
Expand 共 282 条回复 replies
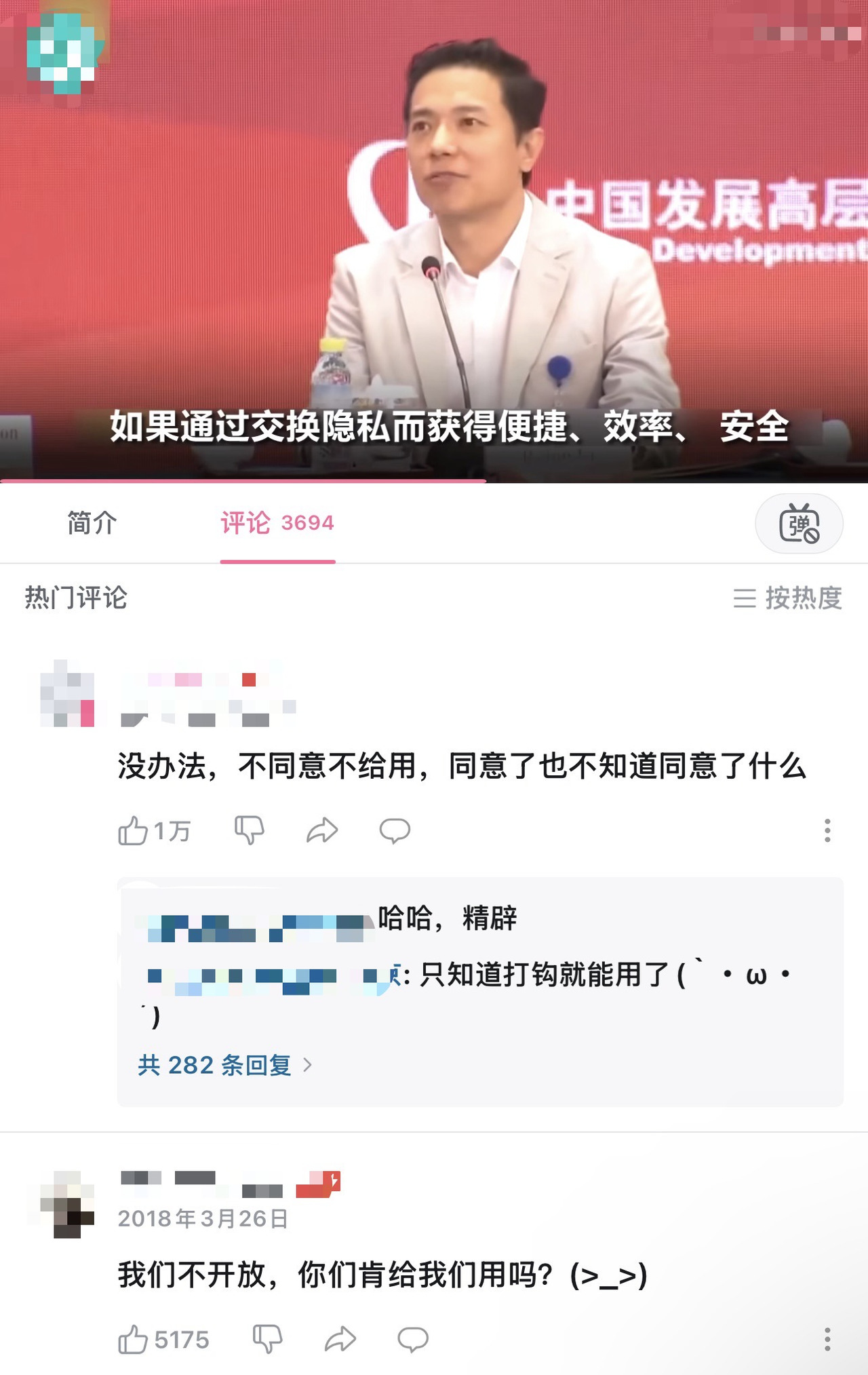click(224, 1065)
